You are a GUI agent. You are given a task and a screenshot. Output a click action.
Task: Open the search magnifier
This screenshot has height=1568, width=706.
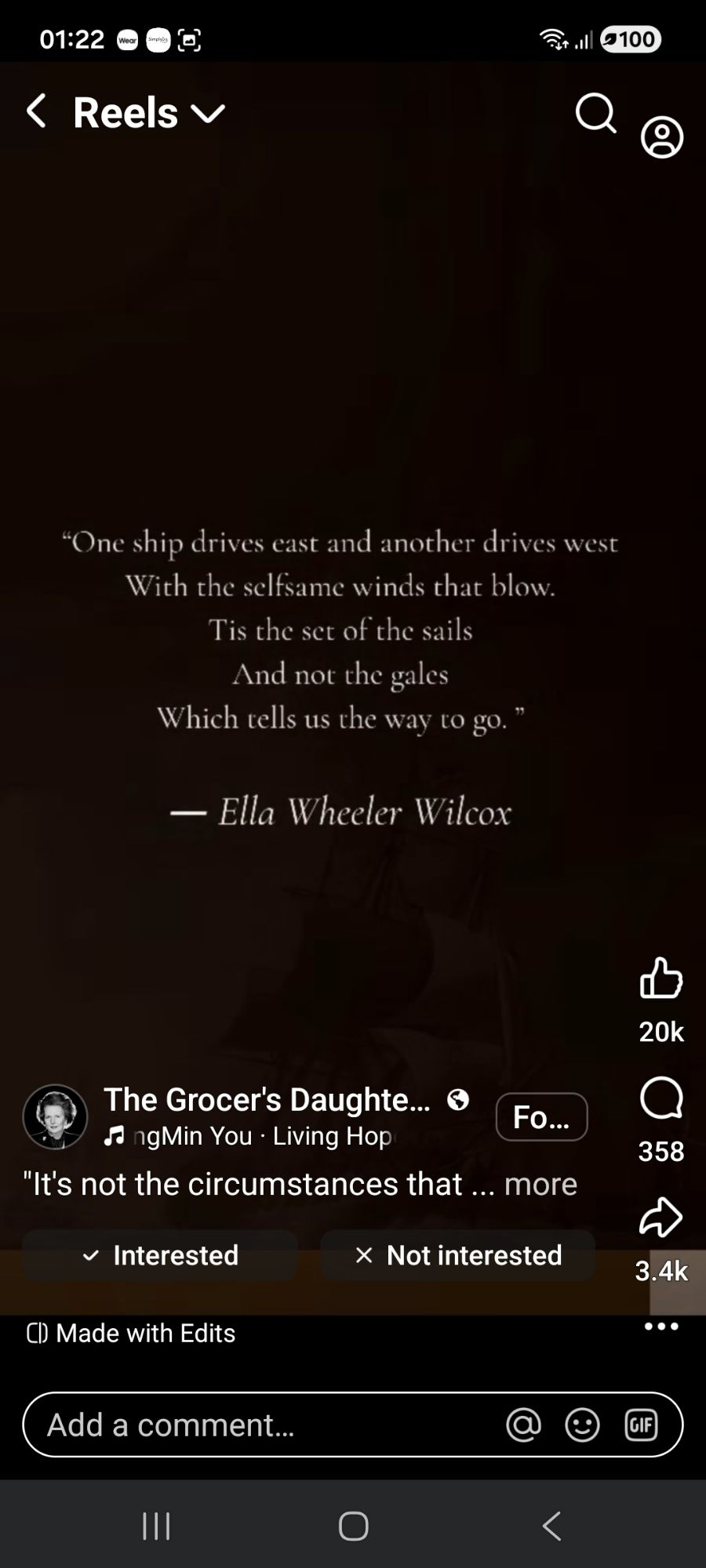coord(595,114)
